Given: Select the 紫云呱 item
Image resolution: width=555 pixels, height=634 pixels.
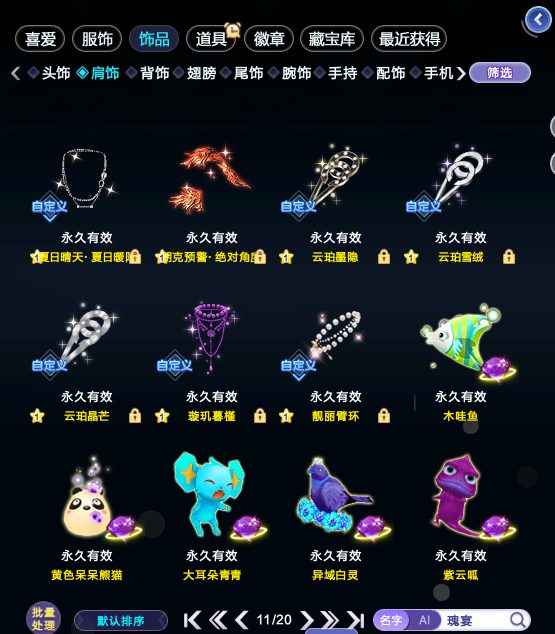Looking at the screenshot, I should 460,520.
